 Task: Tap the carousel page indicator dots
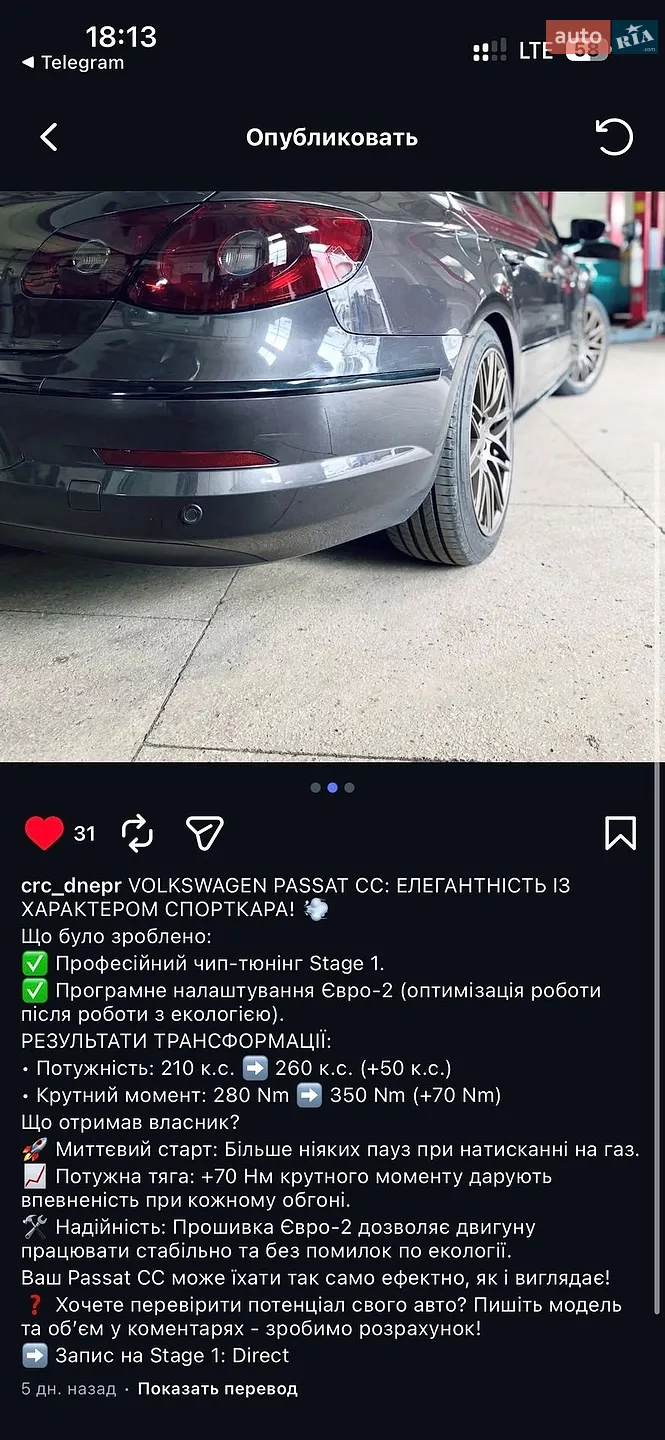[332, 788]
